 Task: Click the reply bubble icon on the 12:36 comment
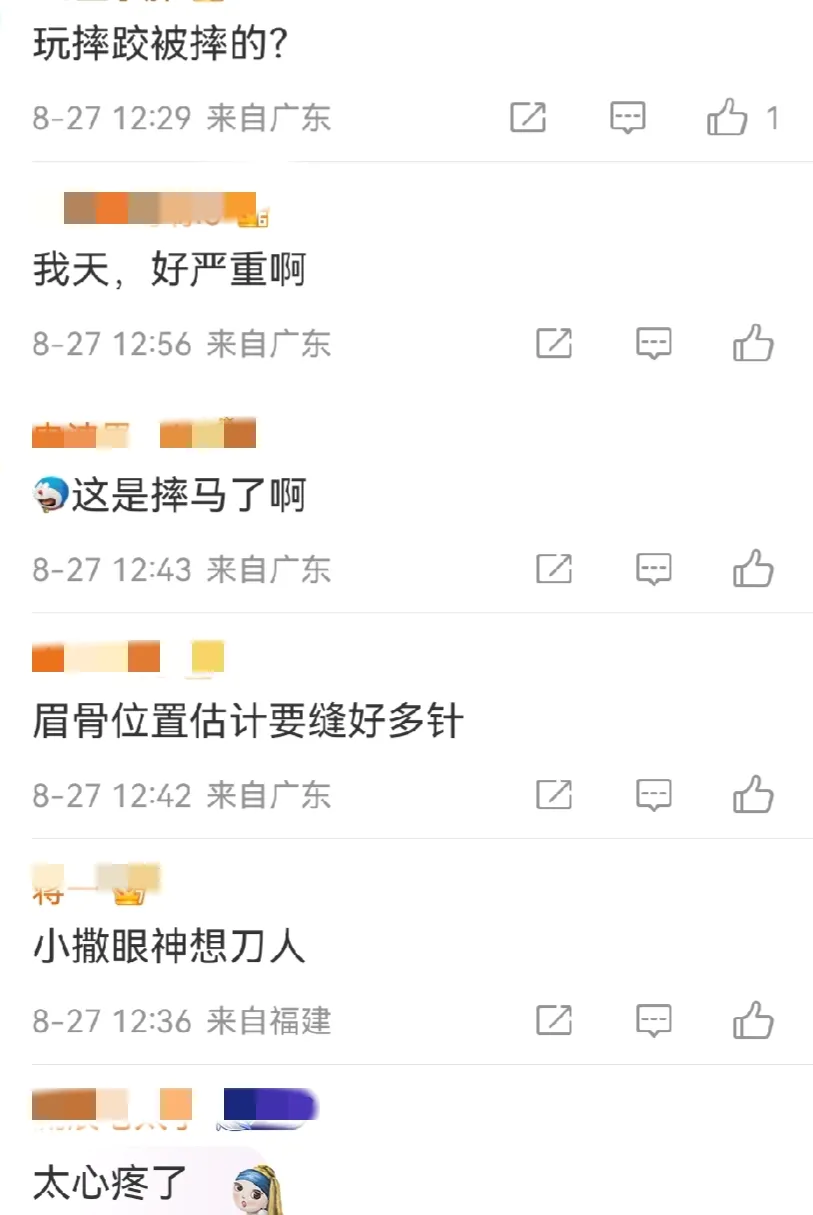pyautogui.click(x=653, y=1020)
